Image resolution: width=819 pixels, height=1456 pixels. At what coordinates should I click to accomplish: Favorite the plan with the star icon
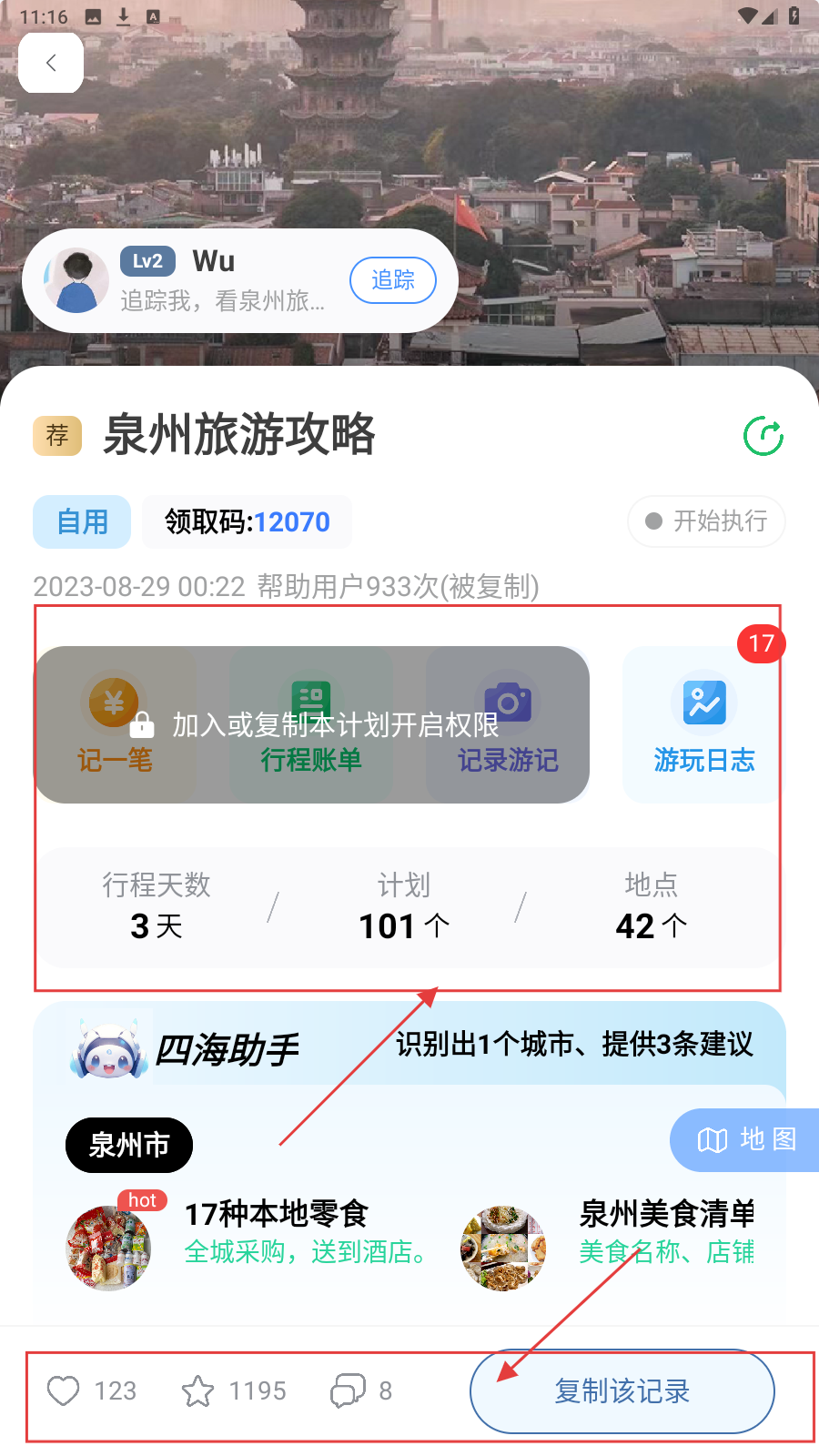pyautogui.click(x=197, y=1390)
